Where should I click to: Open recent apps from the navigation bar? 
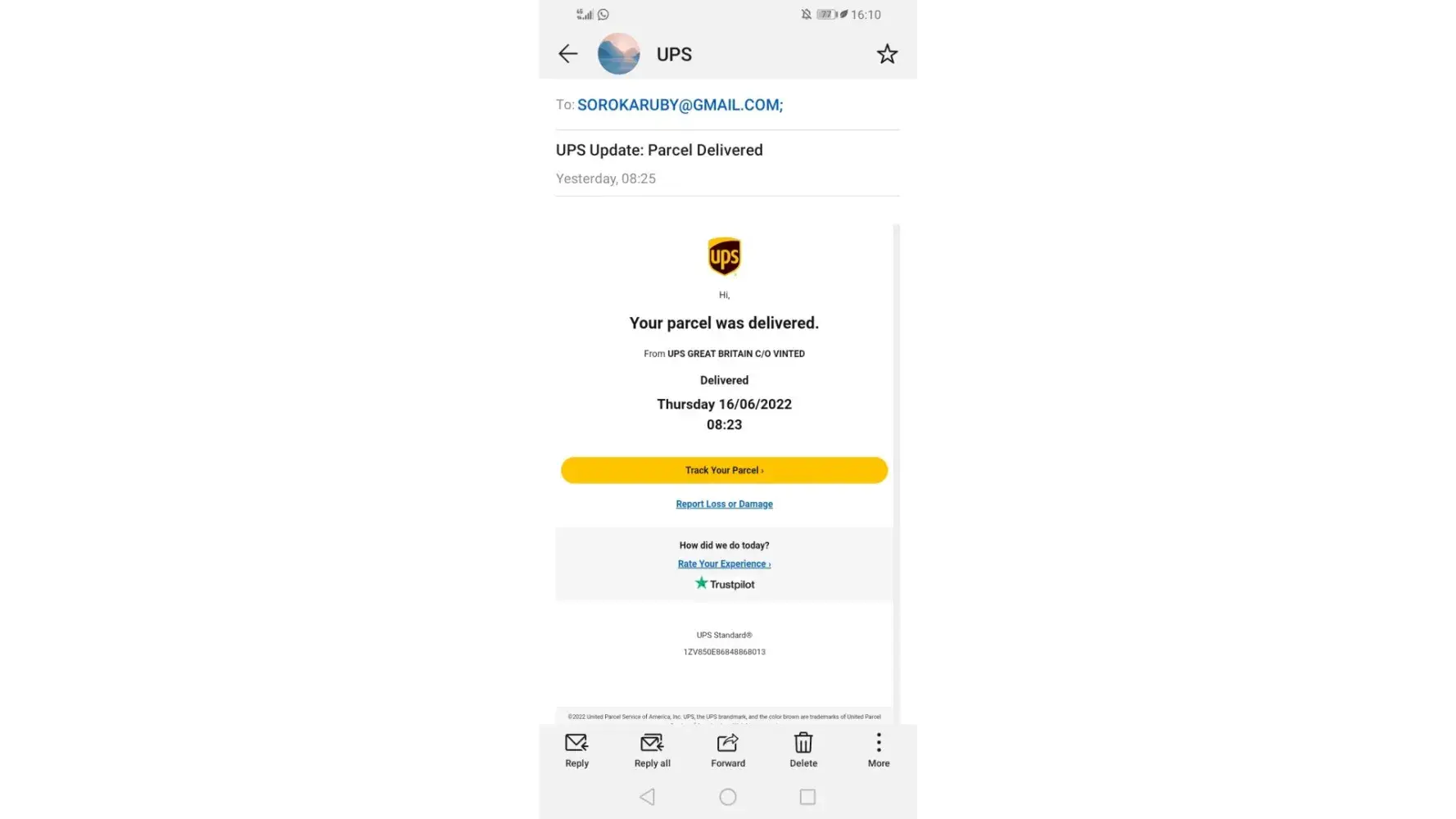(807, 797)
